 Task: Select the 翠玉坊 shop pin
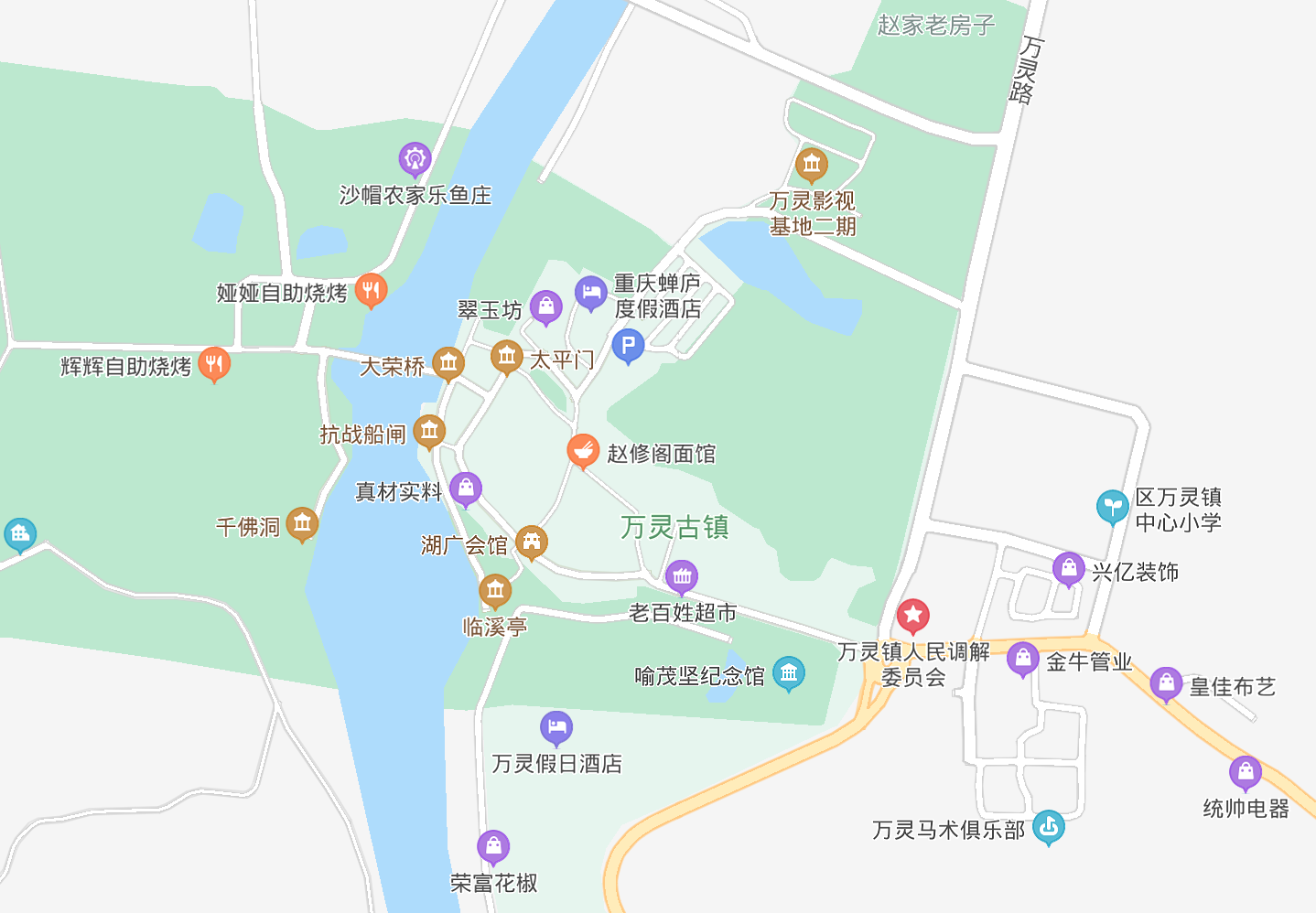[545, 306]
